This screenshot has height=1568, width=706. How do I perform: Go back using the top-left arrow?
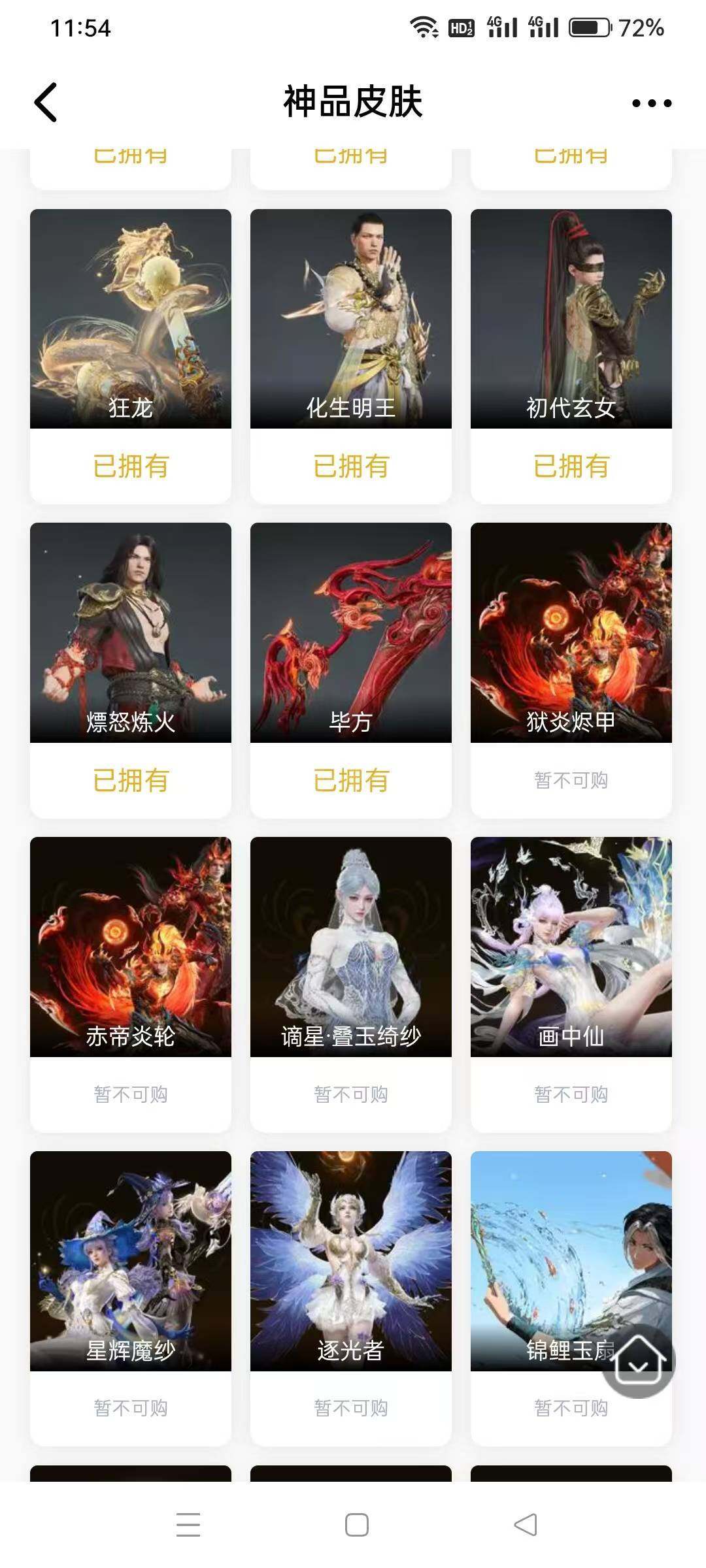click(46, 102)
